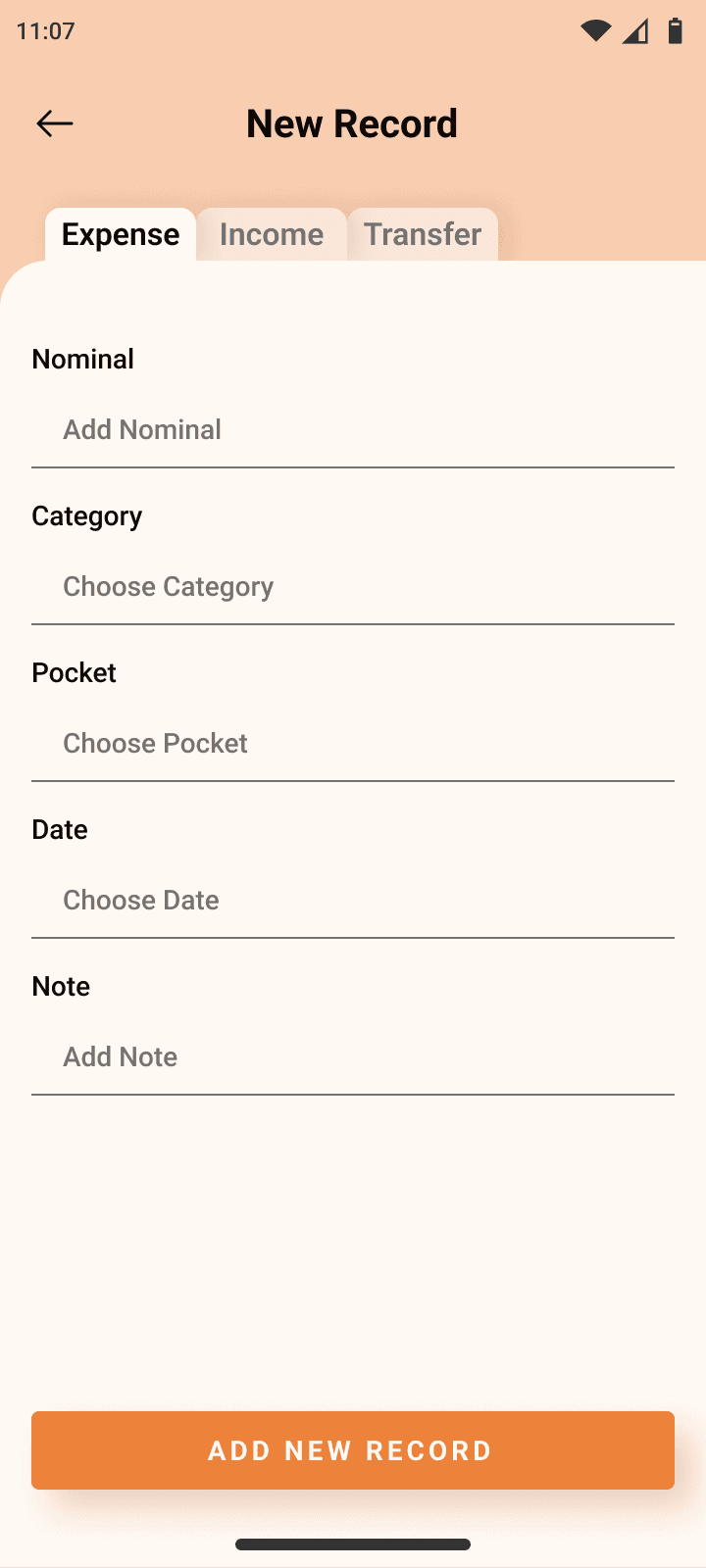The image size is (706, 1568).
Task: Select the Expense tab
Action: (x=121, y=234)
